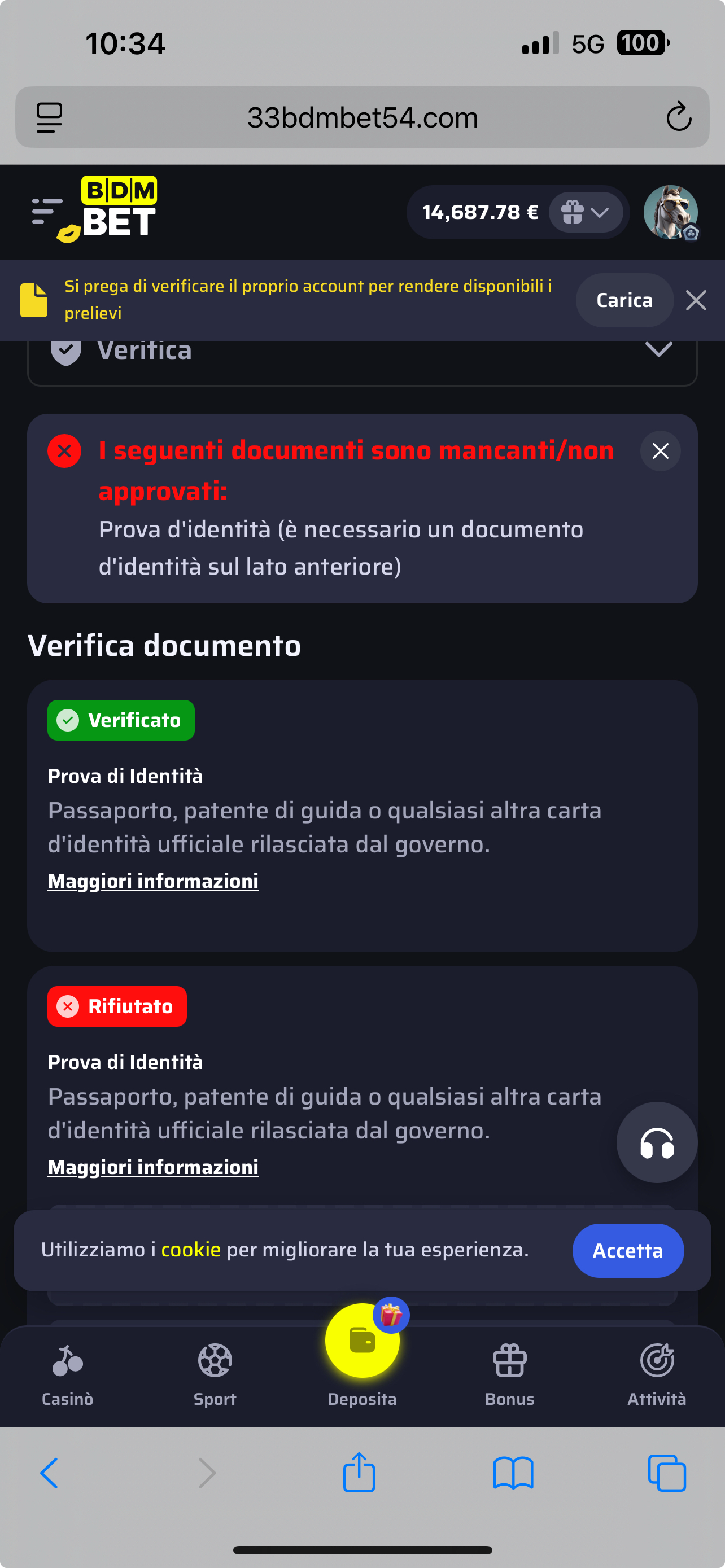Tap the gift icon next to balance
The image size is (725, 1568).
pos(571,212)
